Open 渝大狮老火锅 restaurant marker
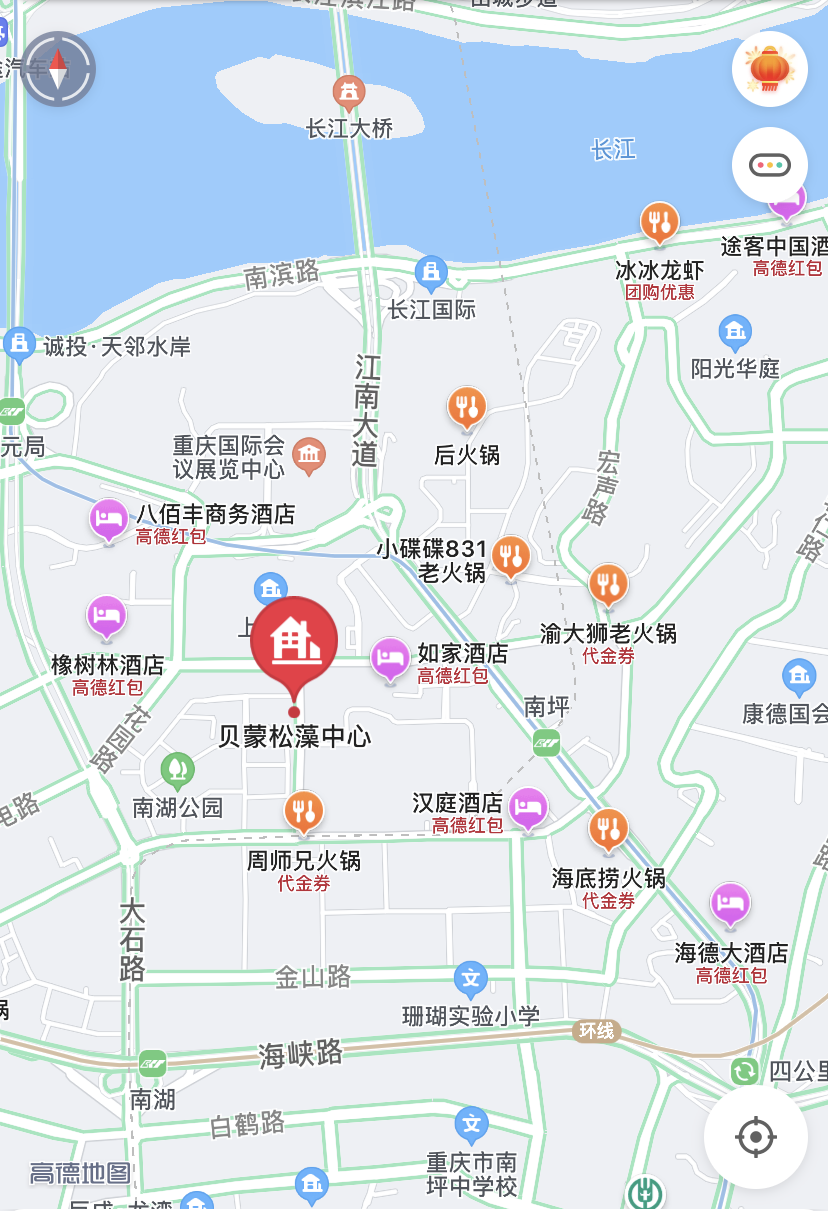828x1211 pixels. [x=607, y=584]
